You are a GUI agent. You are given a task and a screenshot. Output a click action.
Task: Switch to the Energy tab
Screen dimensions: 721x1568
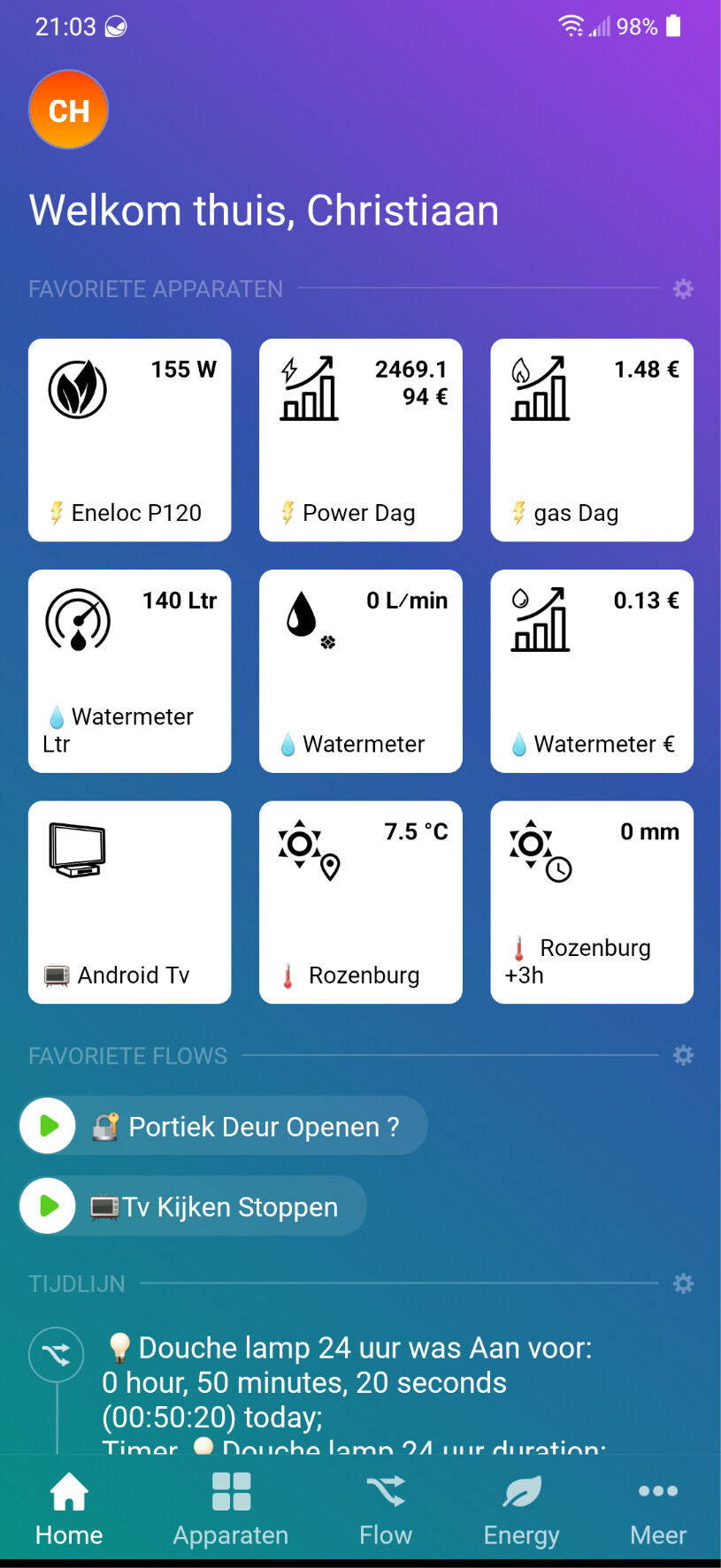[x=521, y=1509]
